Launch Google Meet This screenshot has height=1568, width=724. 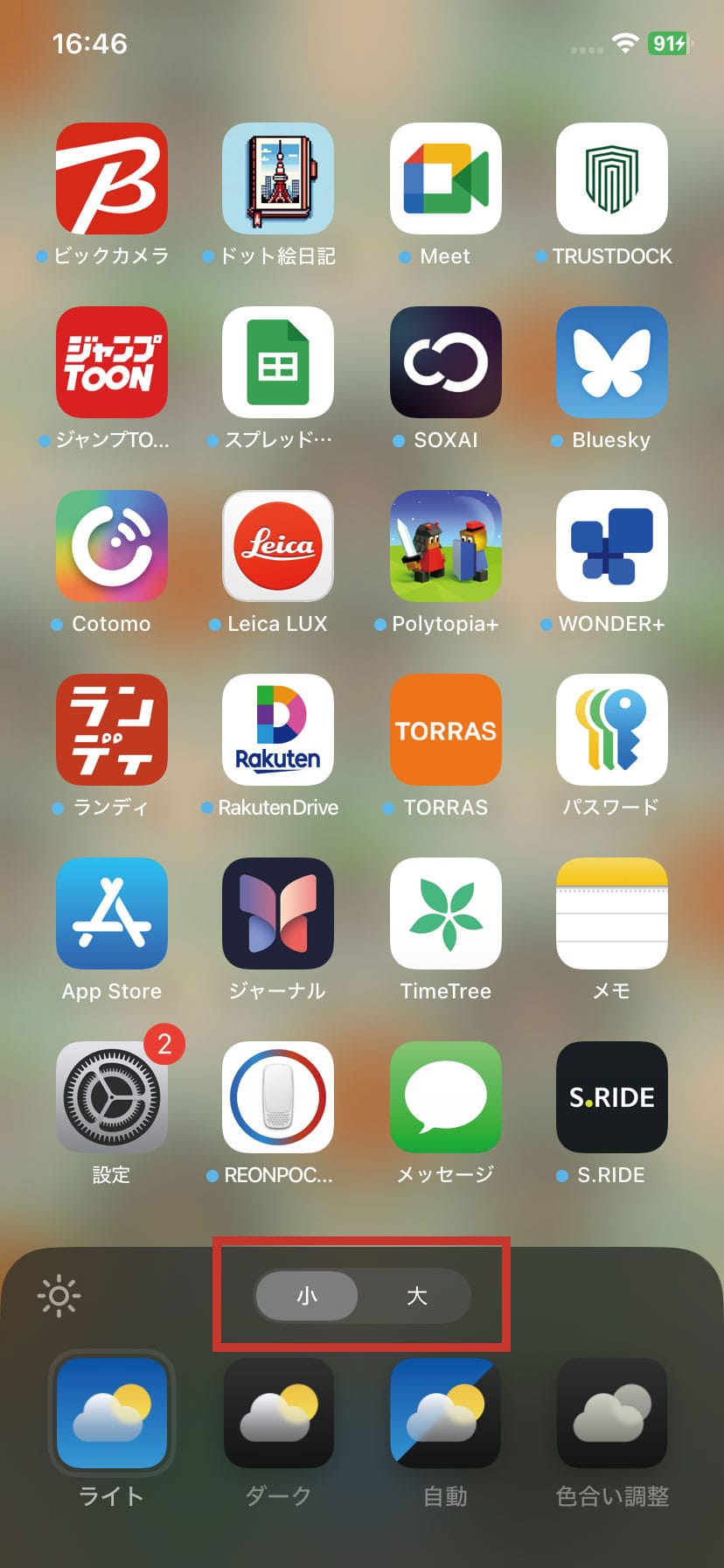445,178
